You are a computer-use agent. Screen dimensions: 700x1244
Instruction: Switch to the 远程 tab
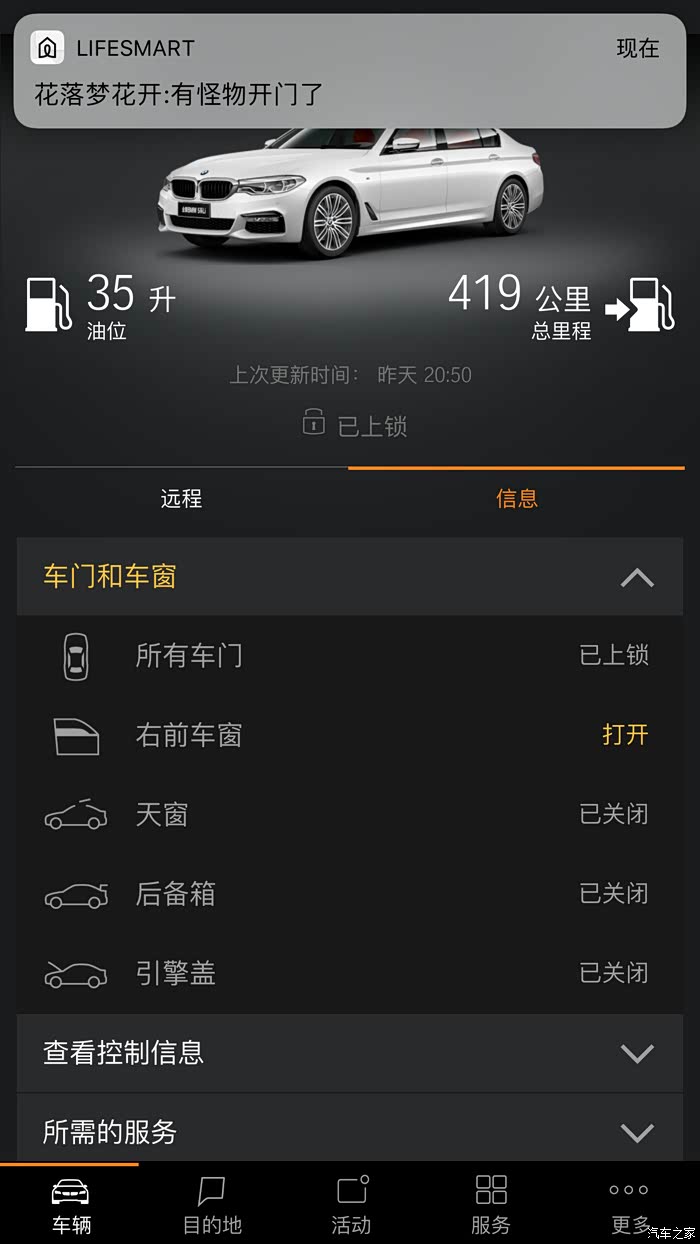pos(181,498)
